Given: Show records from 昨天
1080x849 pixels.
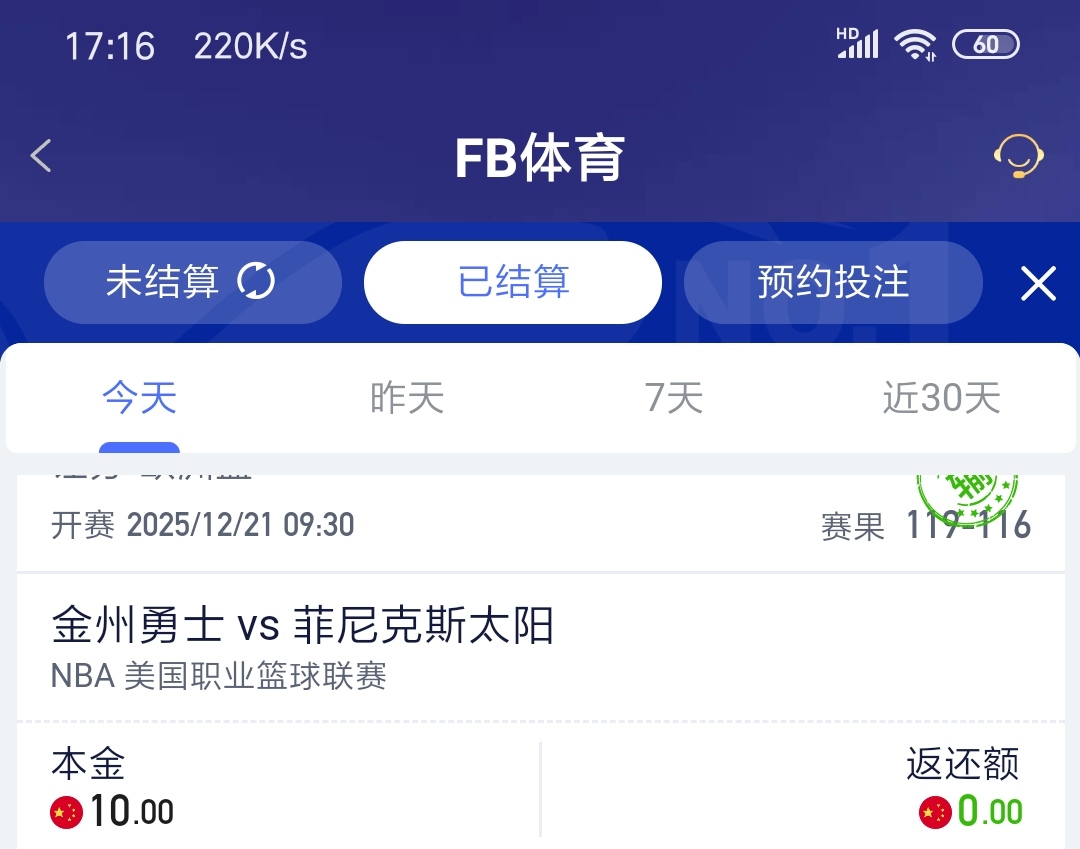Looking at the screenshot, I should (x=407, y=399).
